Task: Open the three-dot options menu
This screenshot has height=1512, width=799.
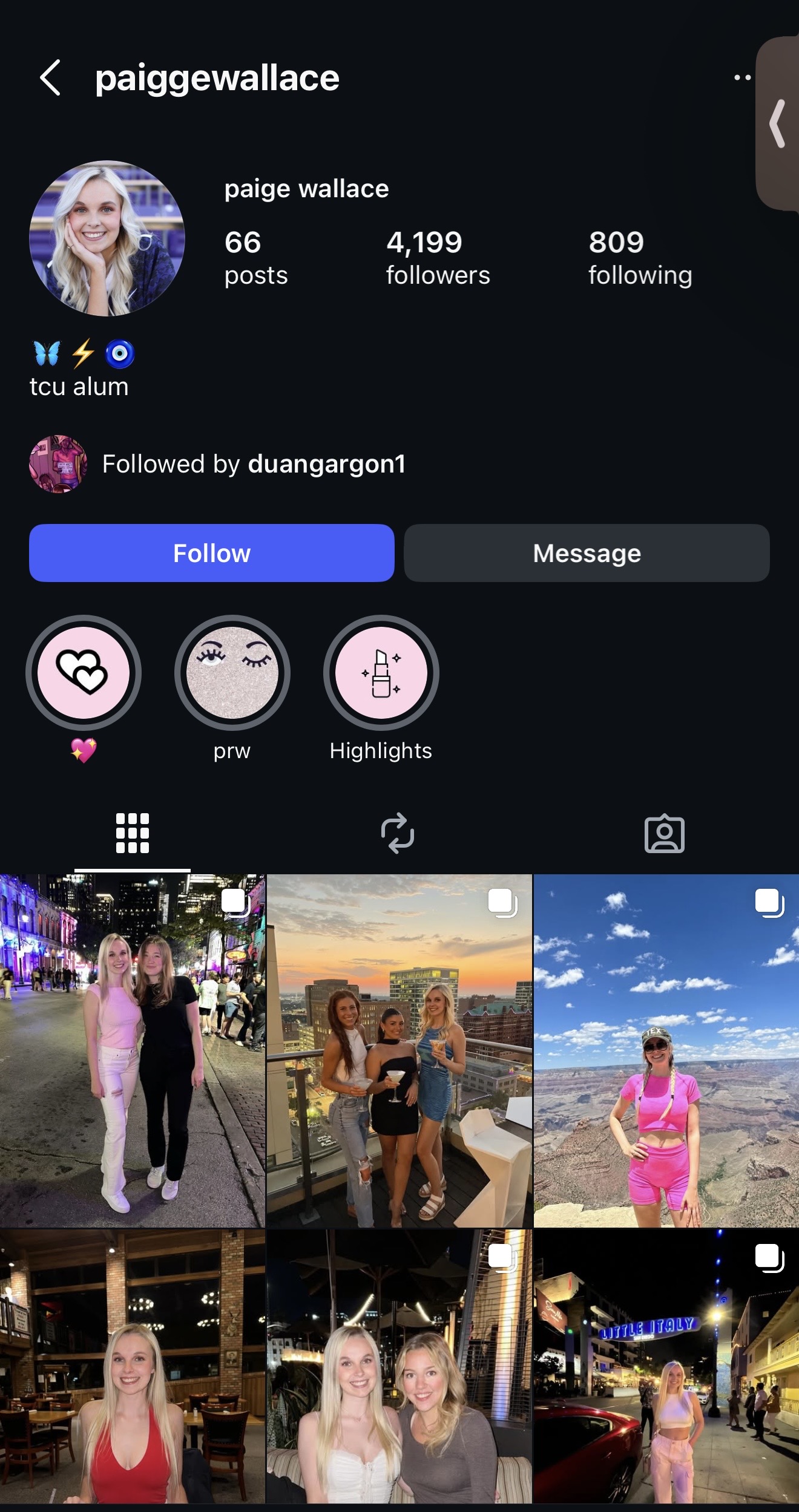Action: coord(741,78)
